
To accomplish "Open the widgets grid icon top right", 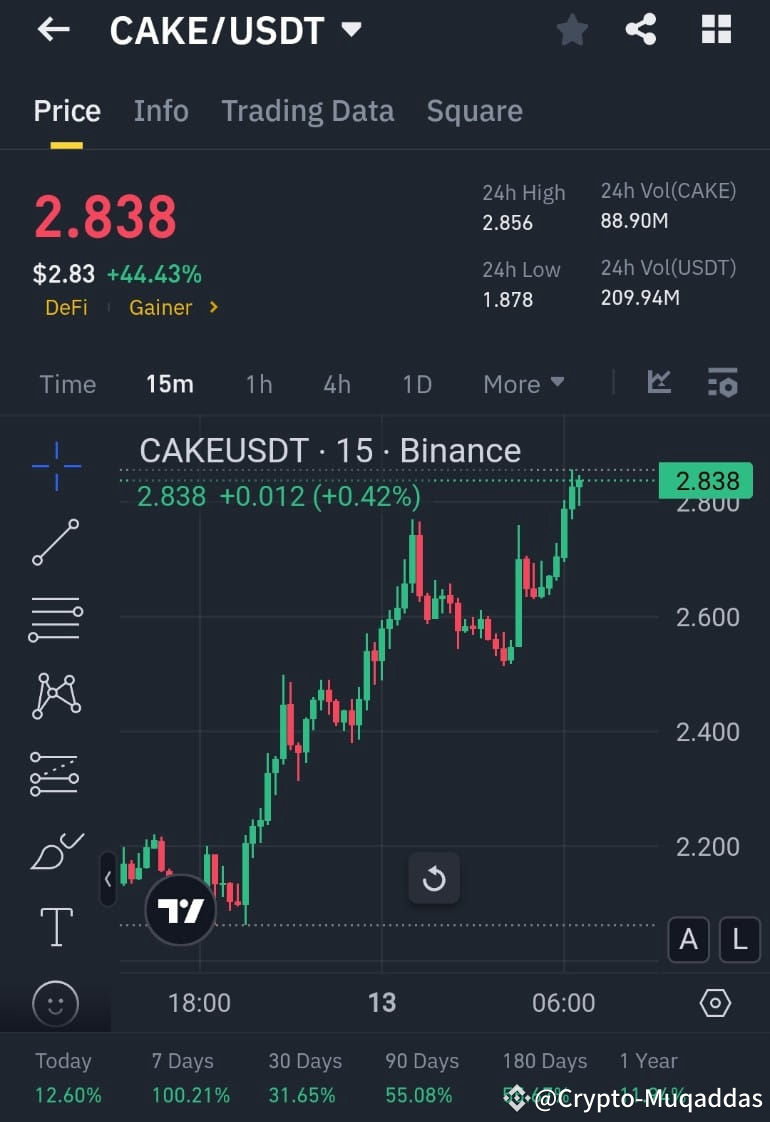I will (717, 29).
